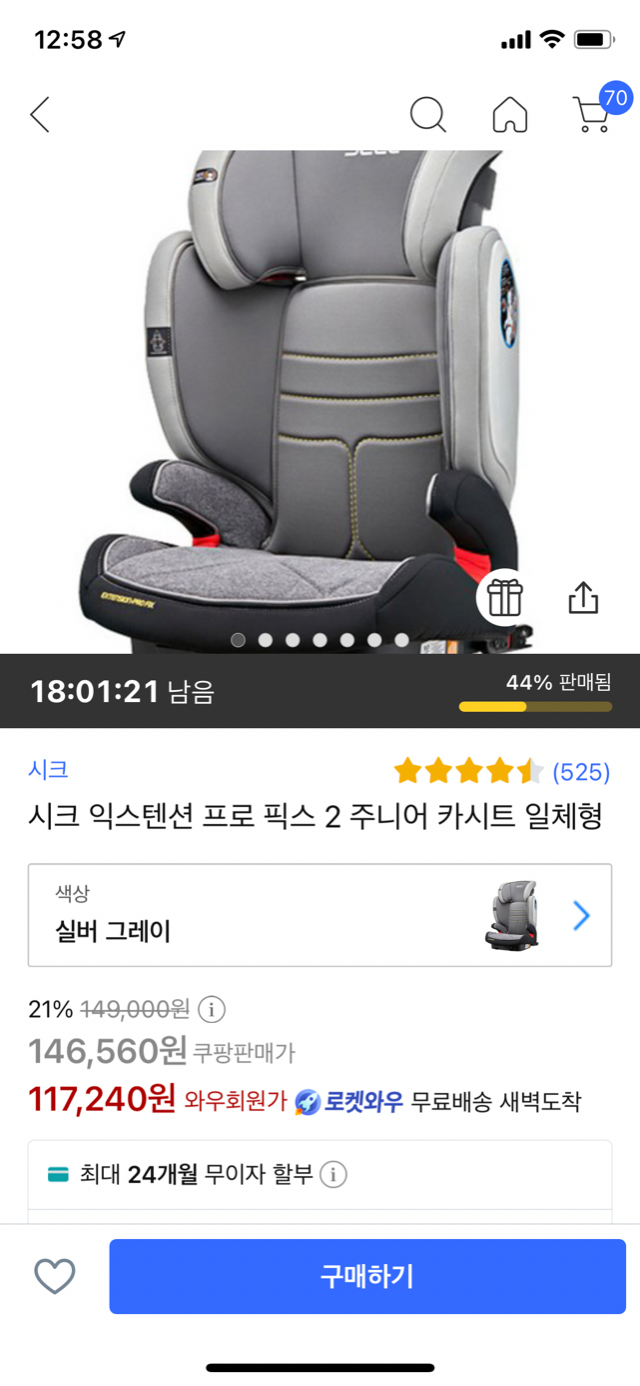The height and width of the screenshot is (1386, 640).
Task: Tap the 구매하기 buy button
Action: click(x=367, y=1277)
